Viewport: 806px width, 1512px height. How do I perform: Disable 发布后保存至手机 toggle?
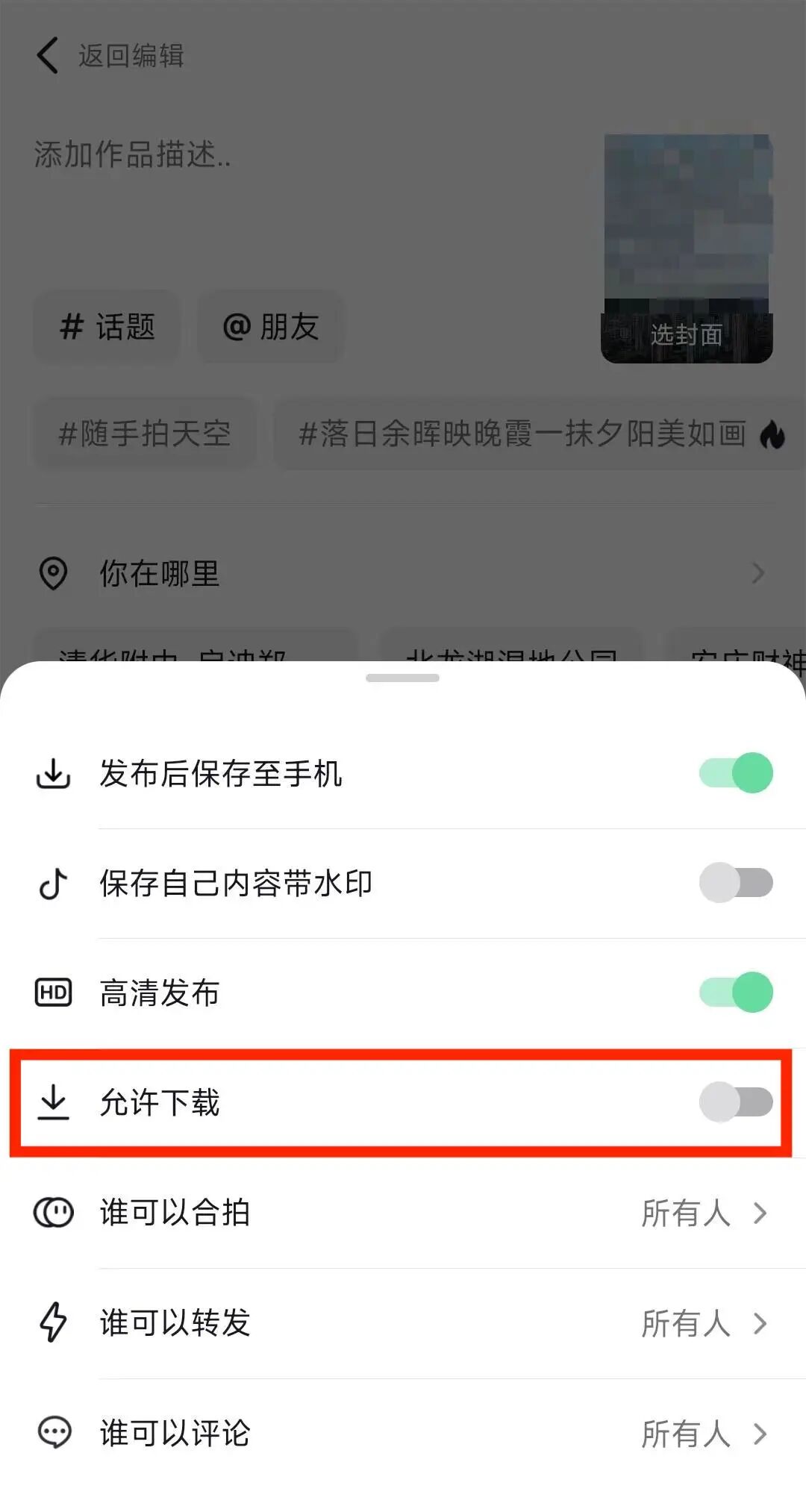coord(735,775)
